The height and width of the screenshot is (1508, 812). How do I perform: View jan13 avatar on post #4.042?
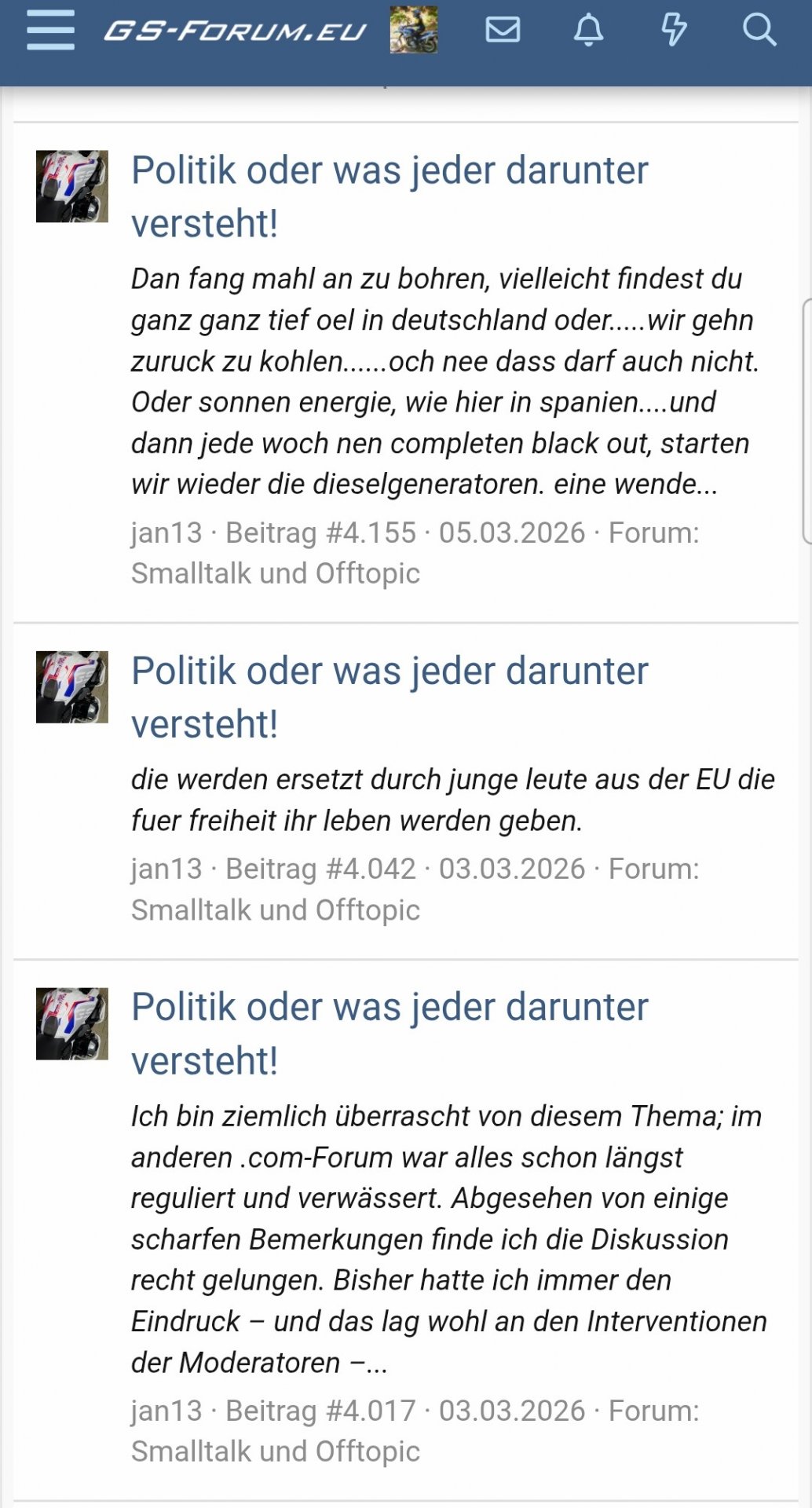[x=72, y=687]
